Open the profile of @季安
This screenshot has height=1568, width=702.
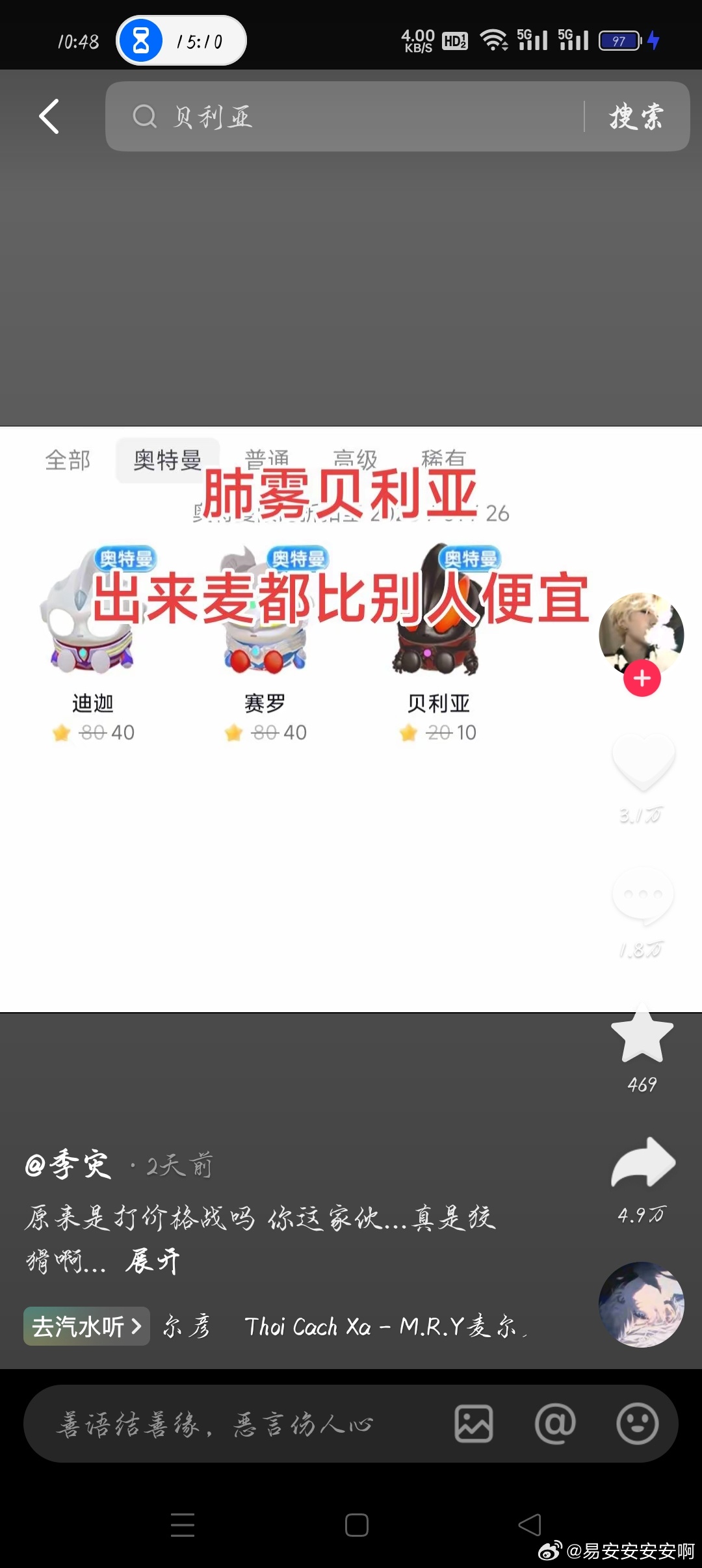pyautogui.click(x=68, y=1165)
